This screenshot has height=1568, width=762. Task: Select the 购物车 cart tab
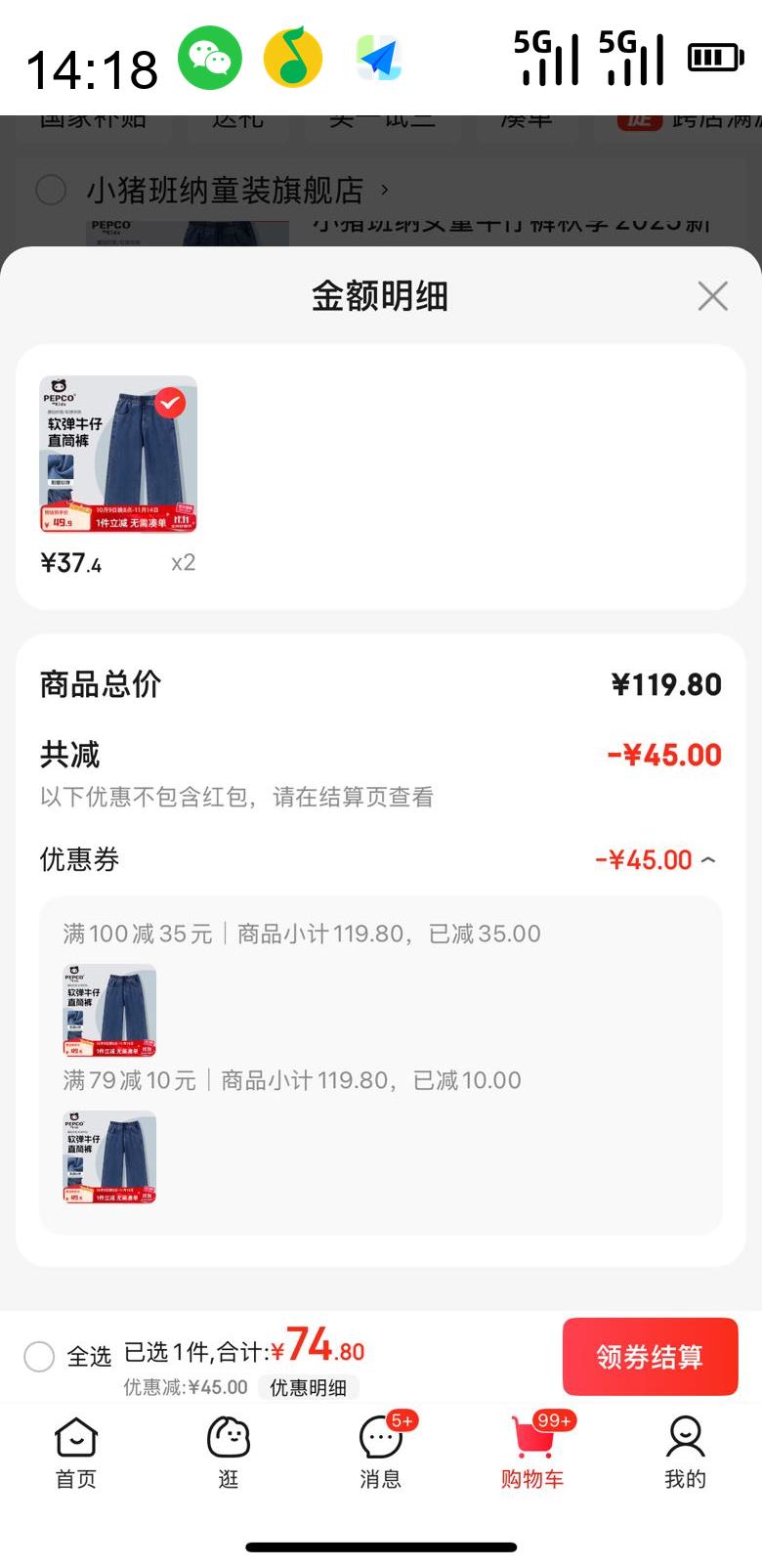click(x=532, y=1453)
